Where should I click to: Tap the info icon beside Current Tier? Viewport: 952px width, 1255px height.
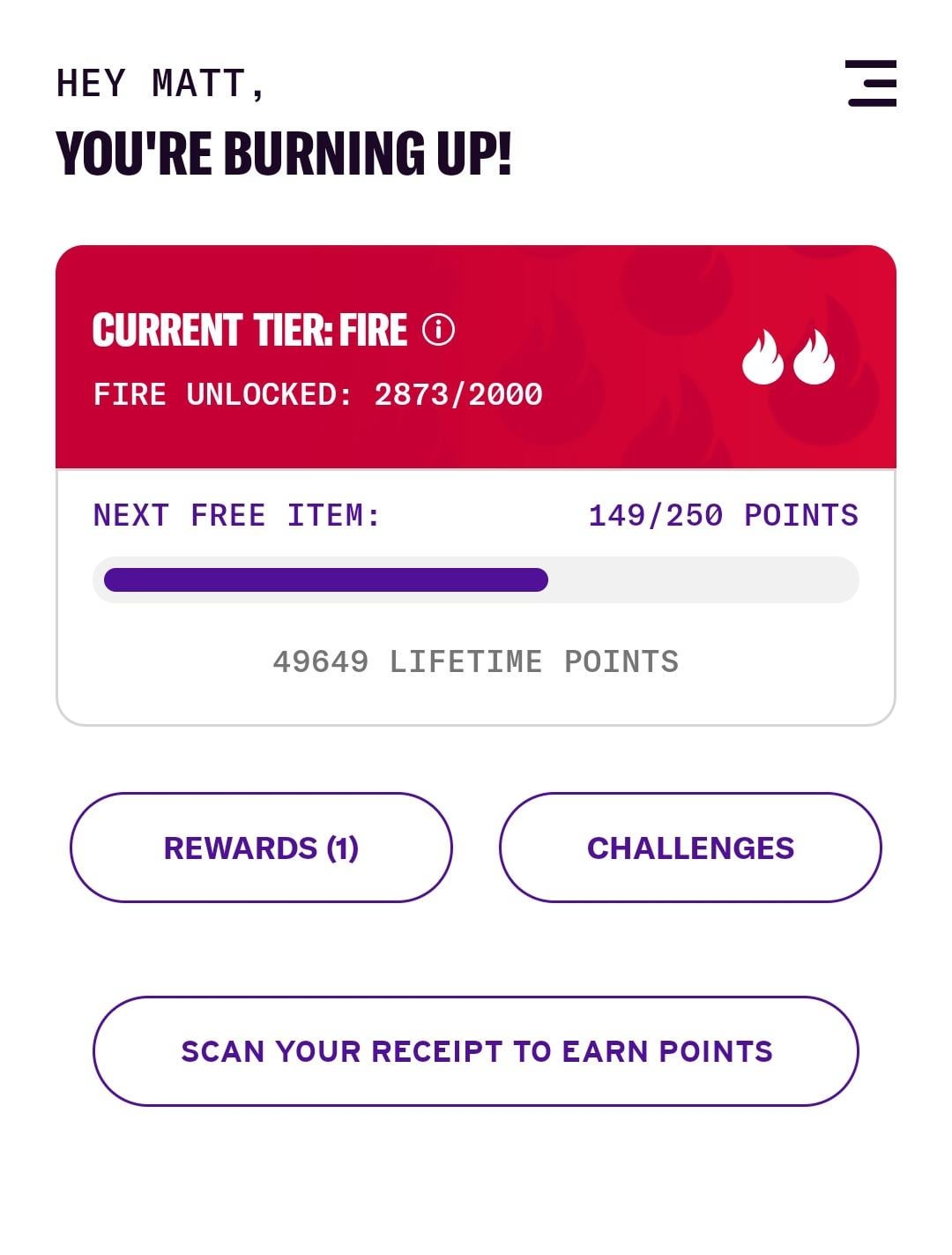pos(438,331)
